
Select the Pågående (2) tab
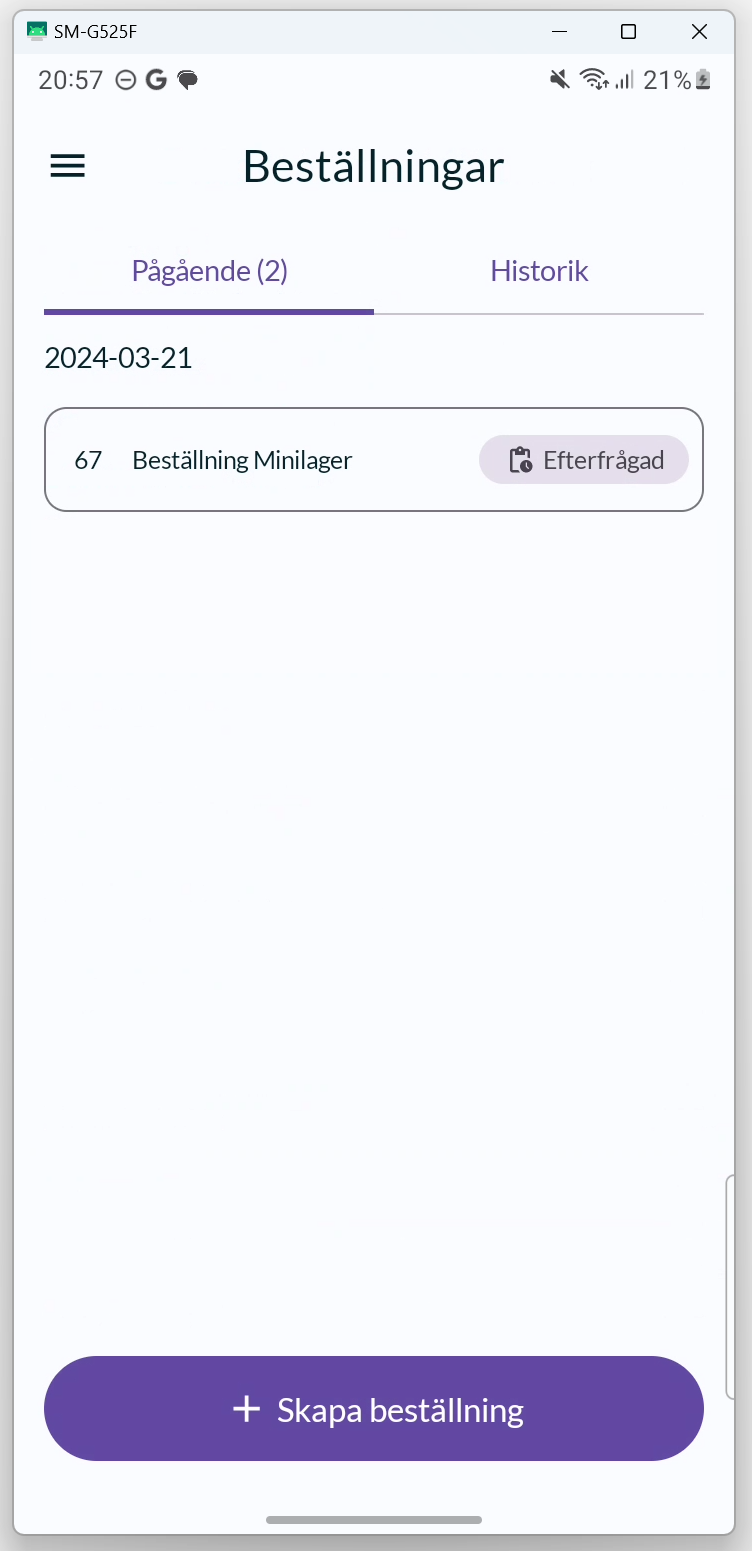[x=209, y=271]
